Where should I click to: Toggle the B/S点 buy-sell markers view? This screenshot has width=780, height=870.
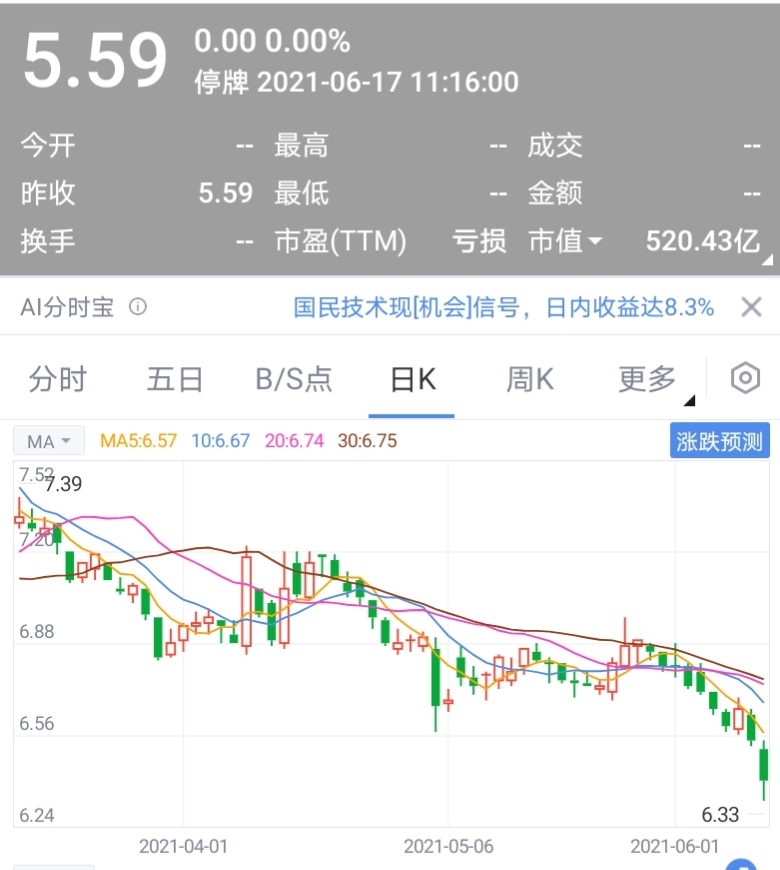293,378
